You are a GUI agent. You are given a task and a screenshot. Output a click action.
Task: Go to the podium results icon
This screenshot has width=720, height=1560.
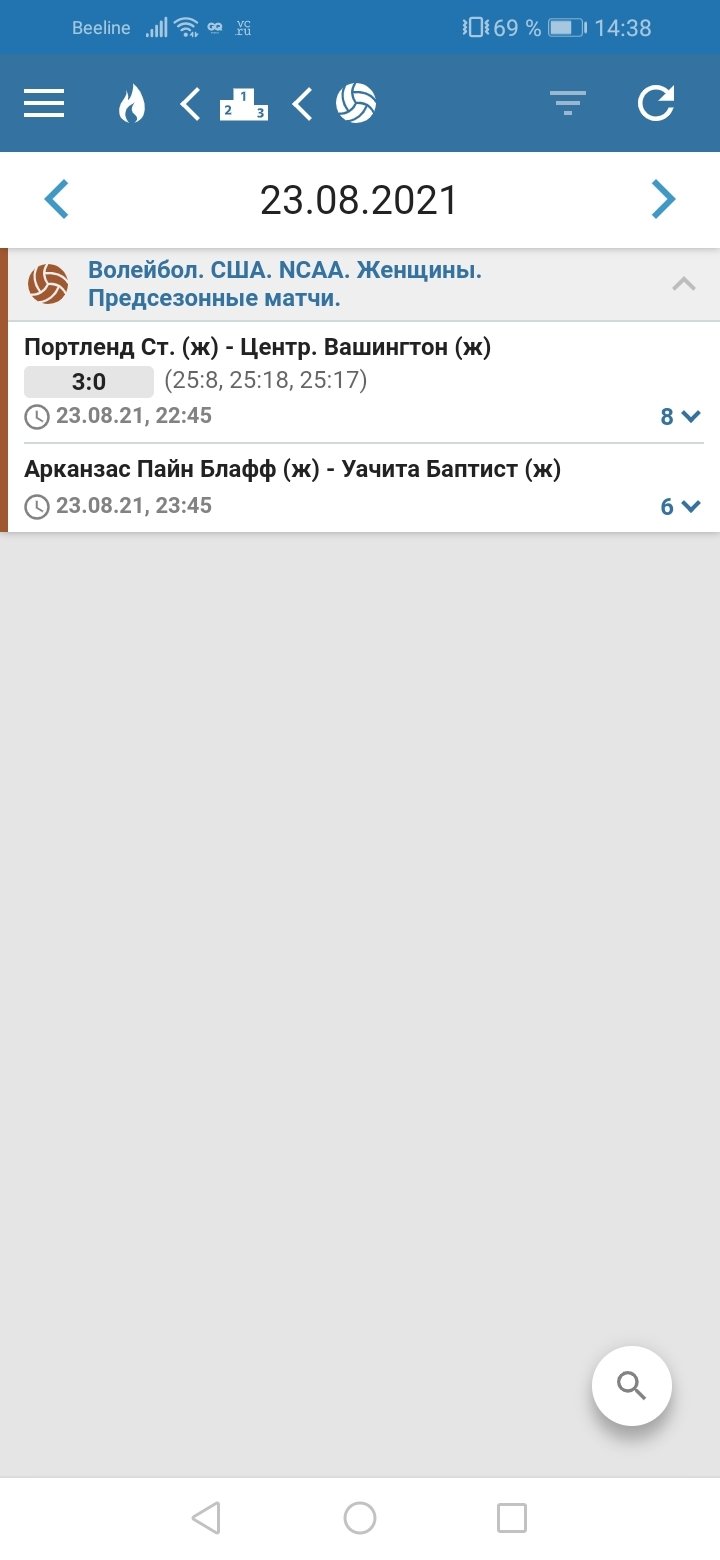tap(243, 103)
